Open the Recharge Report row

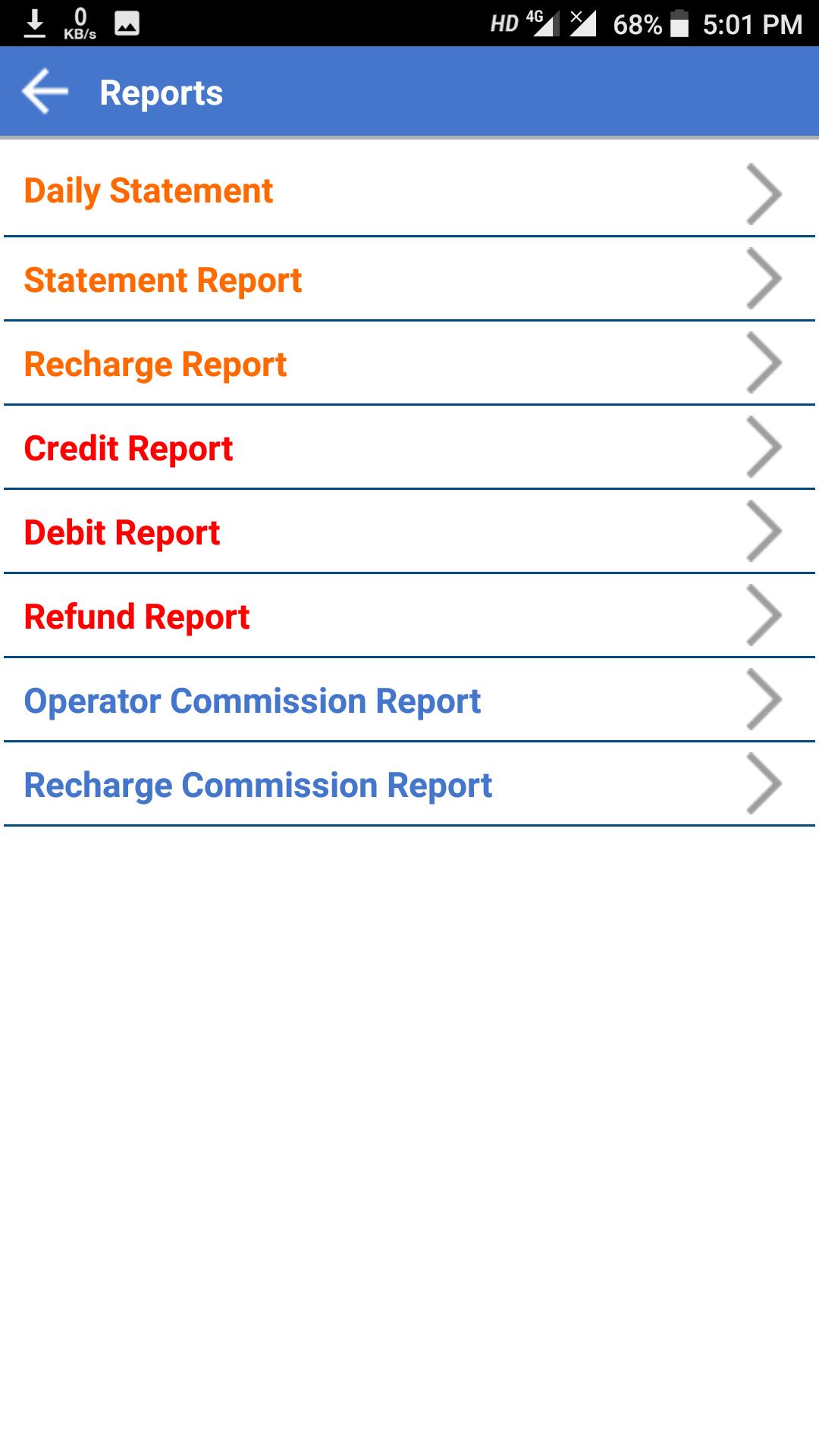[x=409, y=364]
